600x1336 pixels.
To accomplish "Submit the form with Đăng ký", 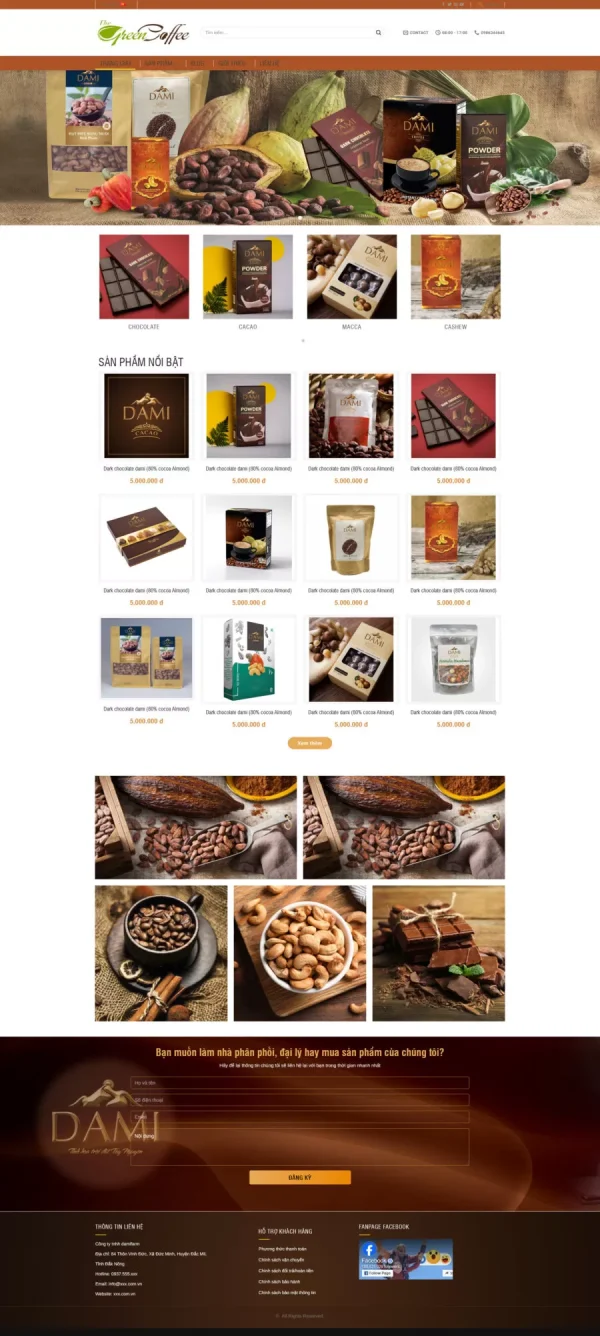I will tap(300, 1178).
